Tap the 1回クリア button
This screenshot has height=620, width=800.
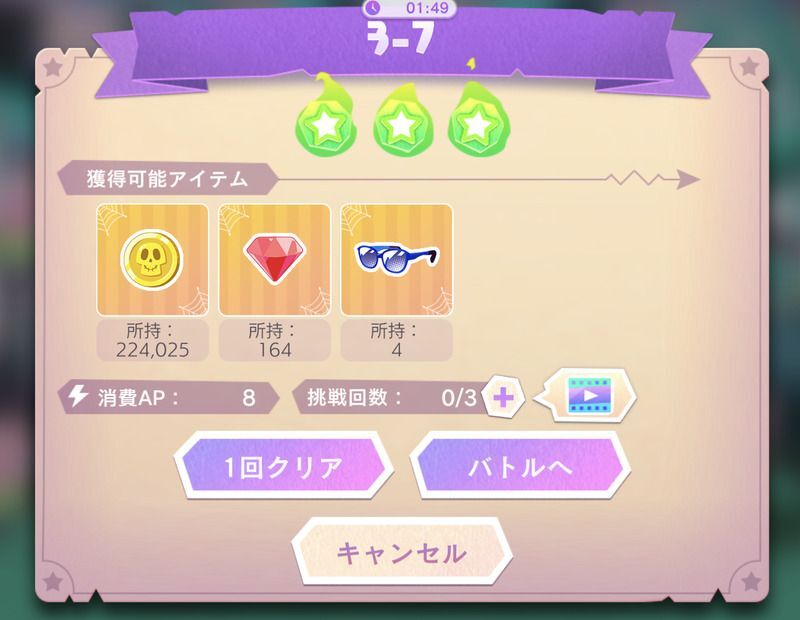[x=282, y=468]
